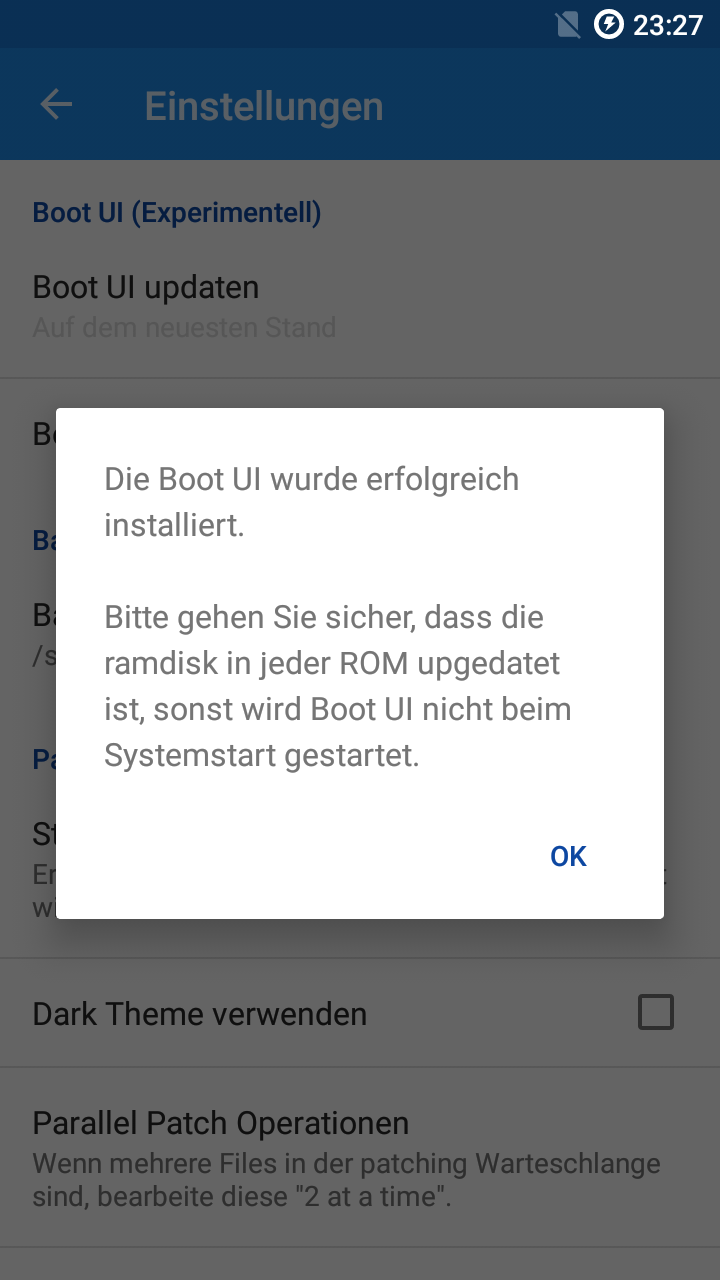The height and width of the screenshot is (1280, 720).
Task: Confirm the dialog with OK
Action: pos(568,856)
